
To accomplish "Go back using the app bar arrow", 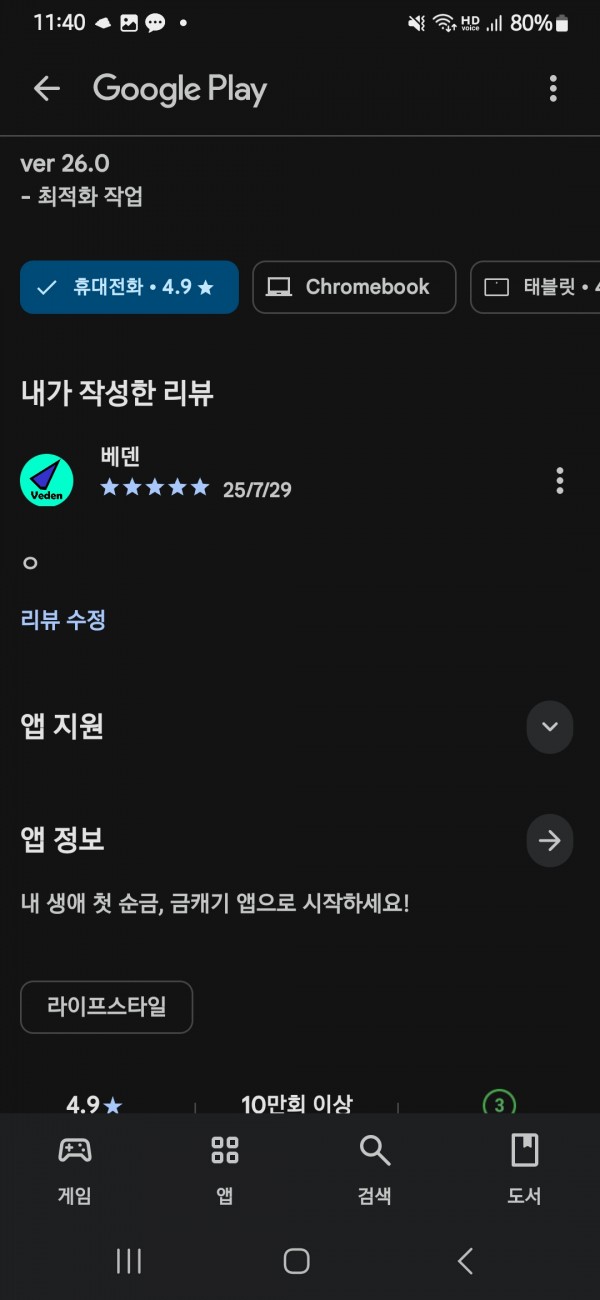I will coord(47,89).
